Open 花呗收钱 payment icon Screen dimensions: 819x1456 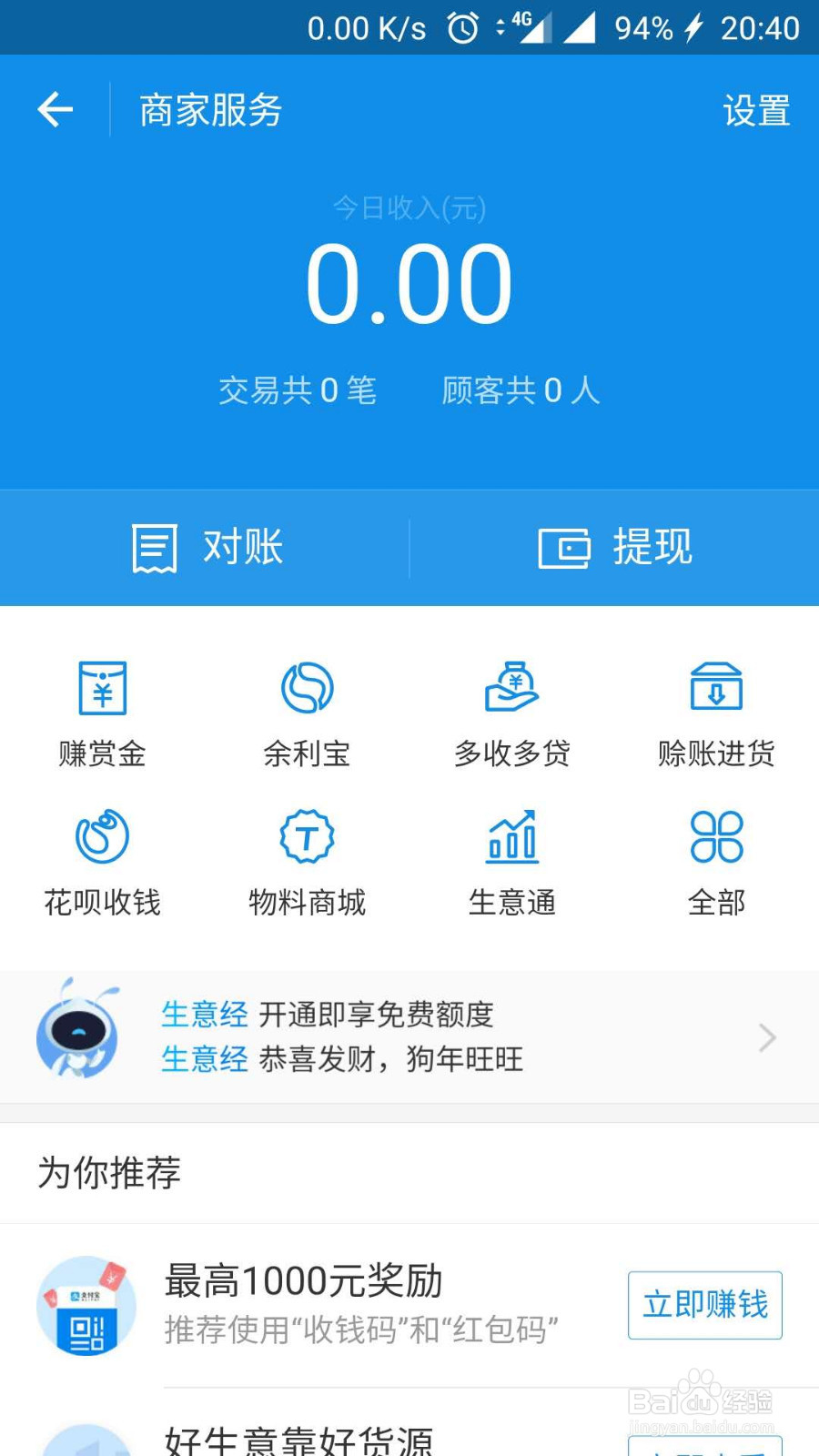coord(102,837)
